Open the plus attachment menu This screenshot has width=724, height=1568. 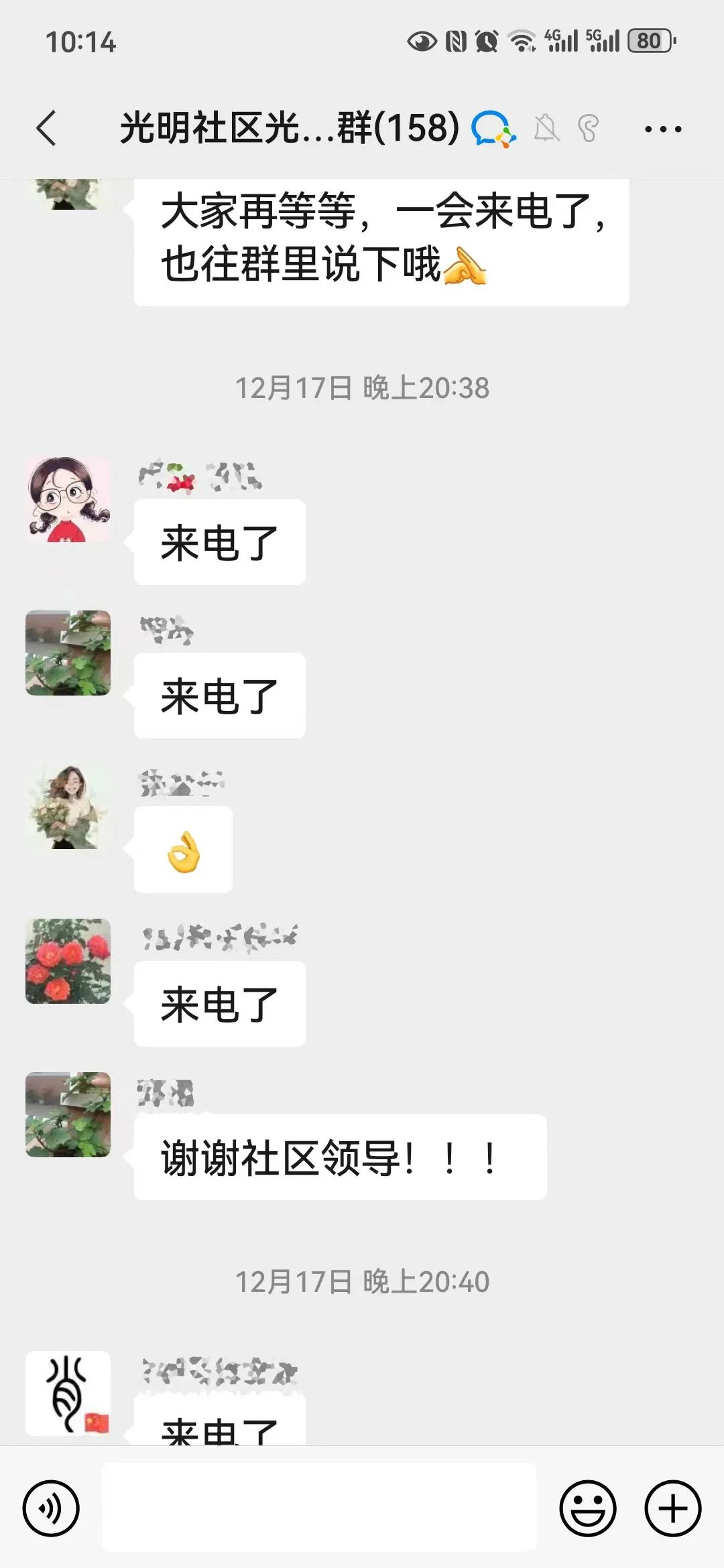pos(672,1508)
